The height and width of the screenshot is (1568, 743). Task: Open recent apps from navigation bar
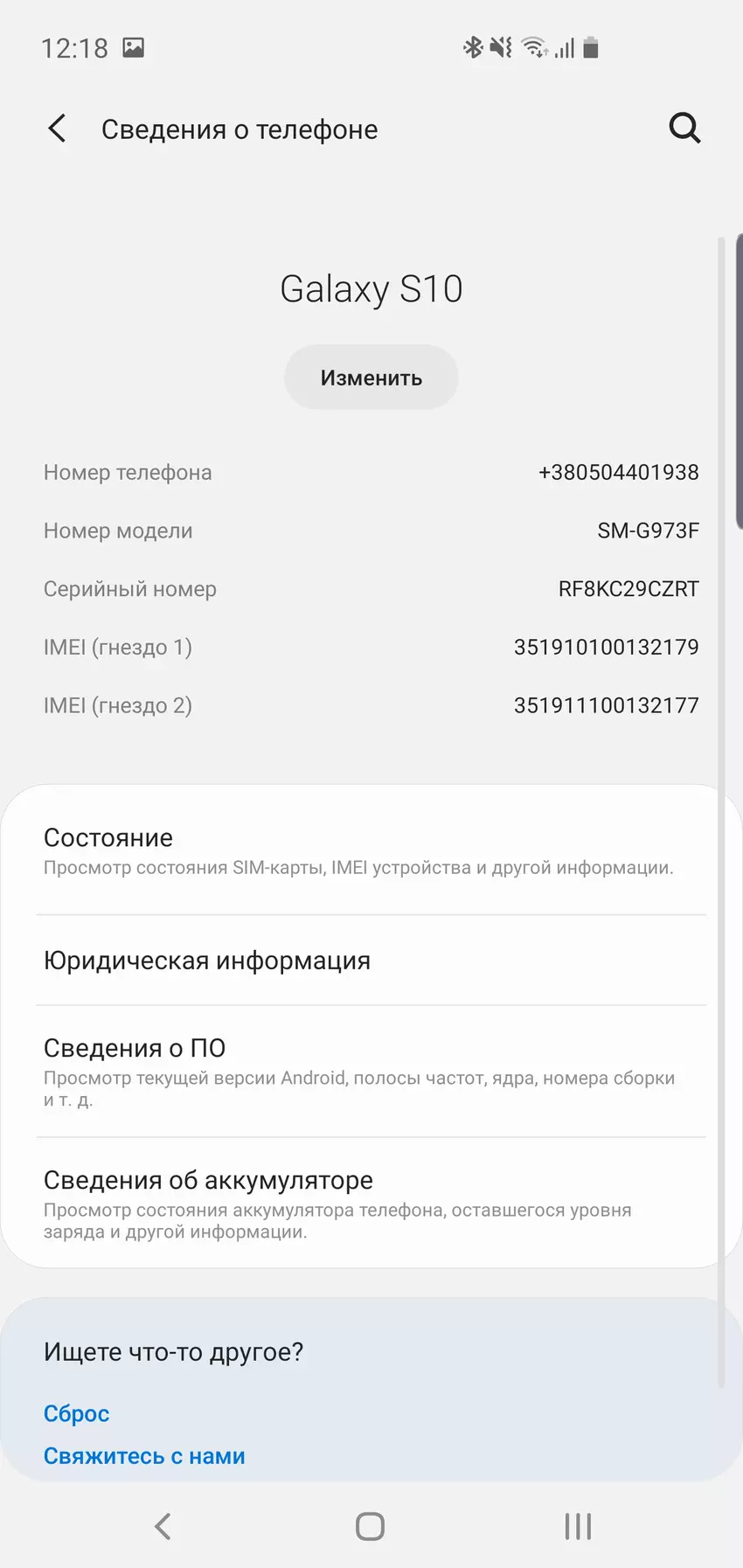(578, 1527)
